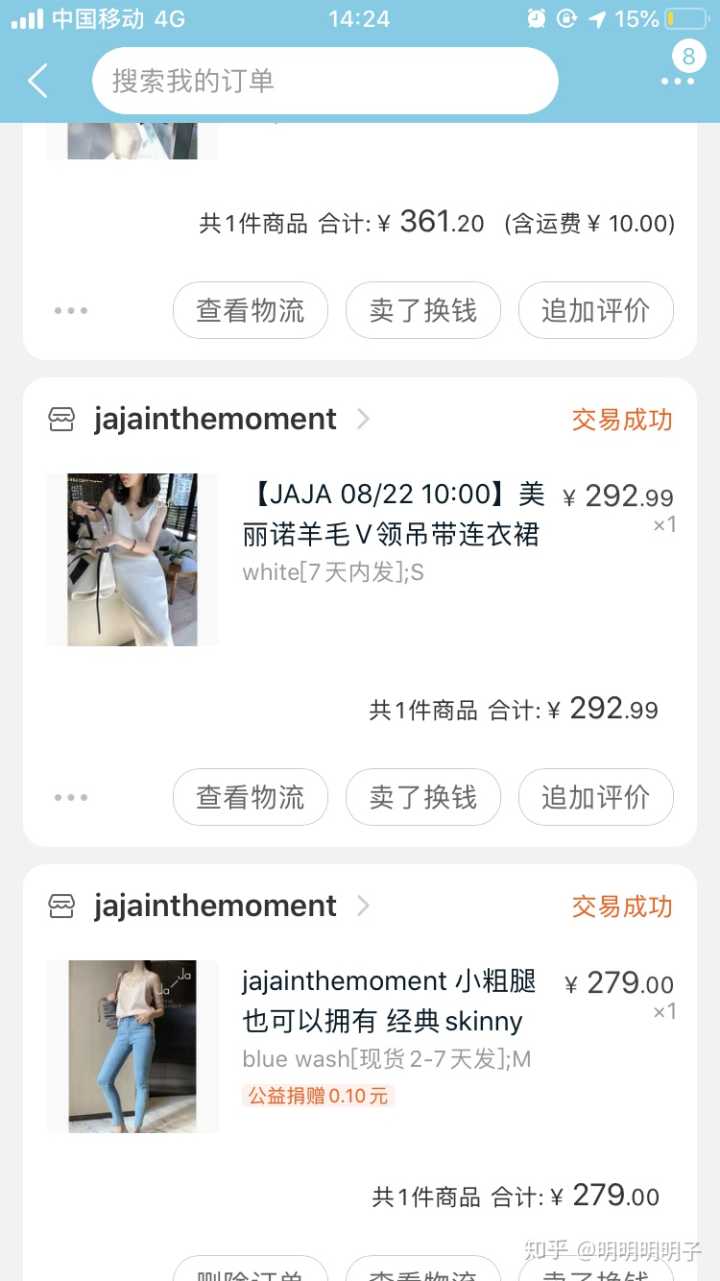
Task: Open shop jajainthemoment above the 连衣裙 order
Action: 215,419
